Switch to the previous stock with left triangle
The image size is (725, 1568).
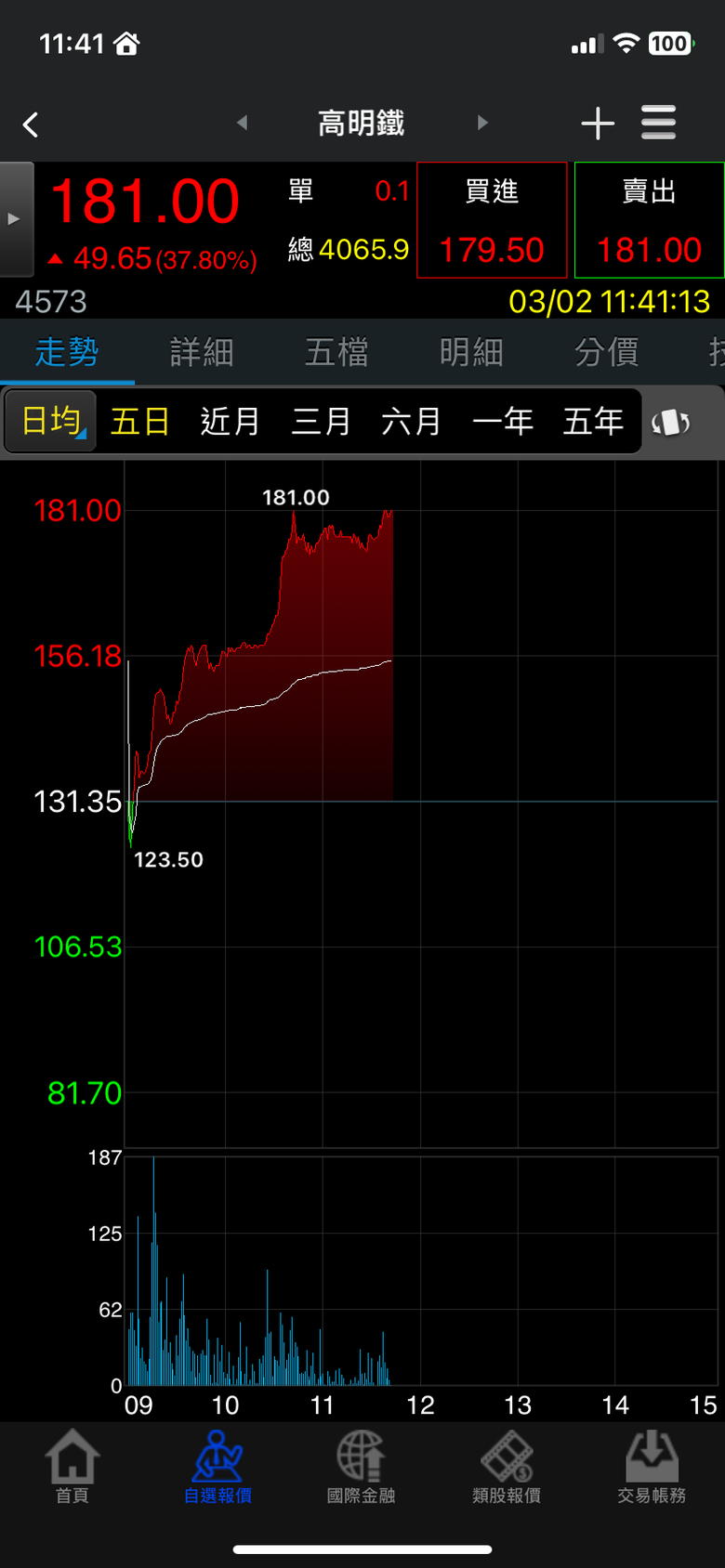[243, 123]
